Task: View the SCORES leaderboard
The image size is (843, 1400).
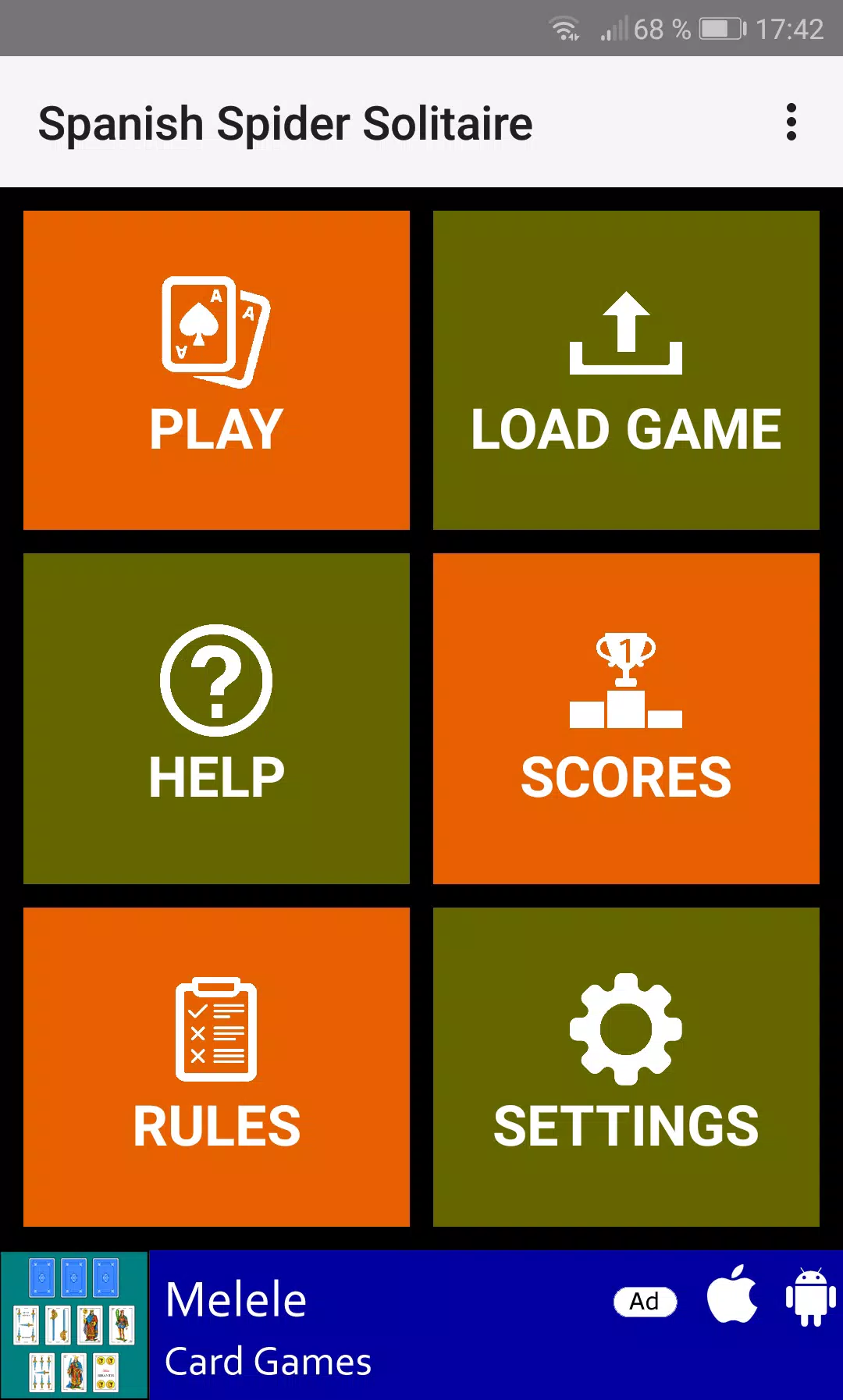Action: coord(626,719)
